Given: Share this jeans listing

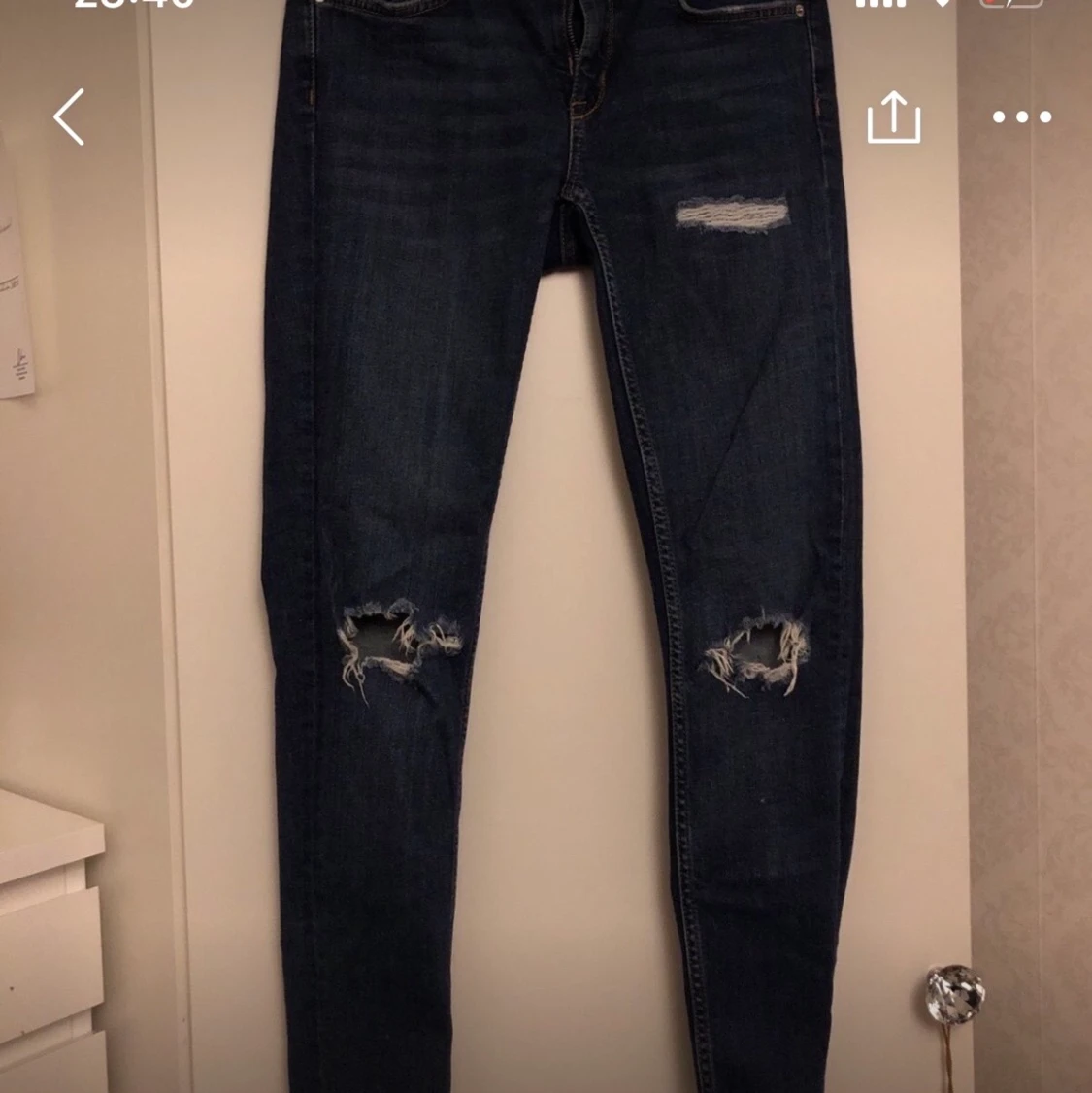Looking at the screenshot, I should tap(893, 117).
